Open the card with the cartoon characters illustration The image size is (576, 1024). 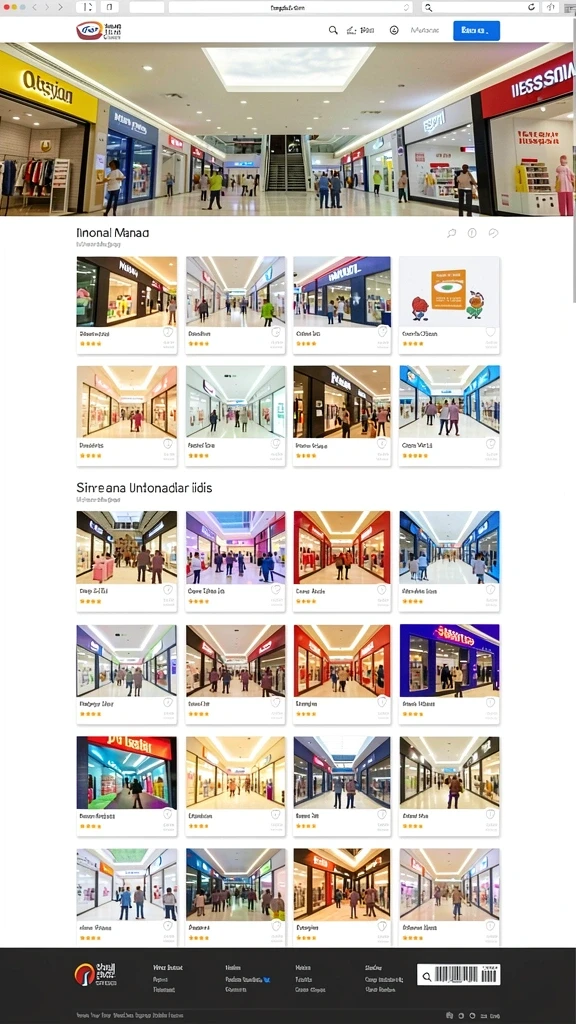(x=449, y=305)
